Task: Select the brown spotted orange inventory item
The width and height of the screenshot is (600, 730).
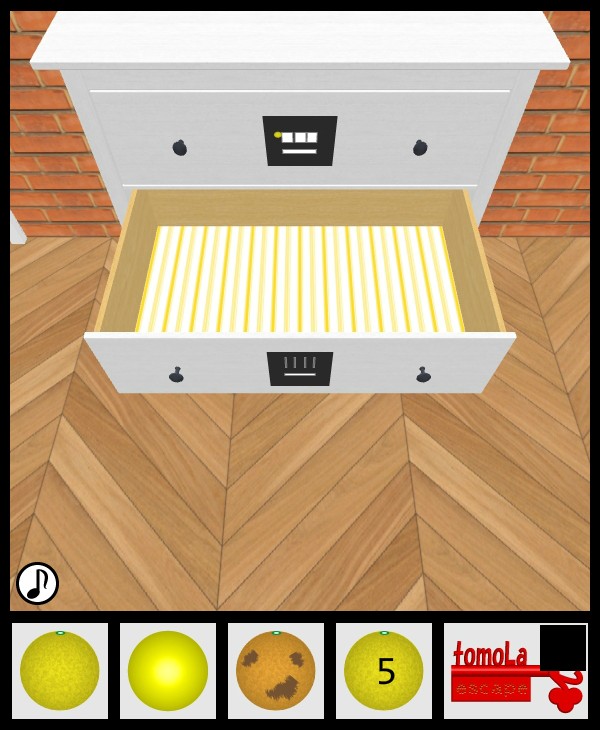Action: tap(276, 671)
